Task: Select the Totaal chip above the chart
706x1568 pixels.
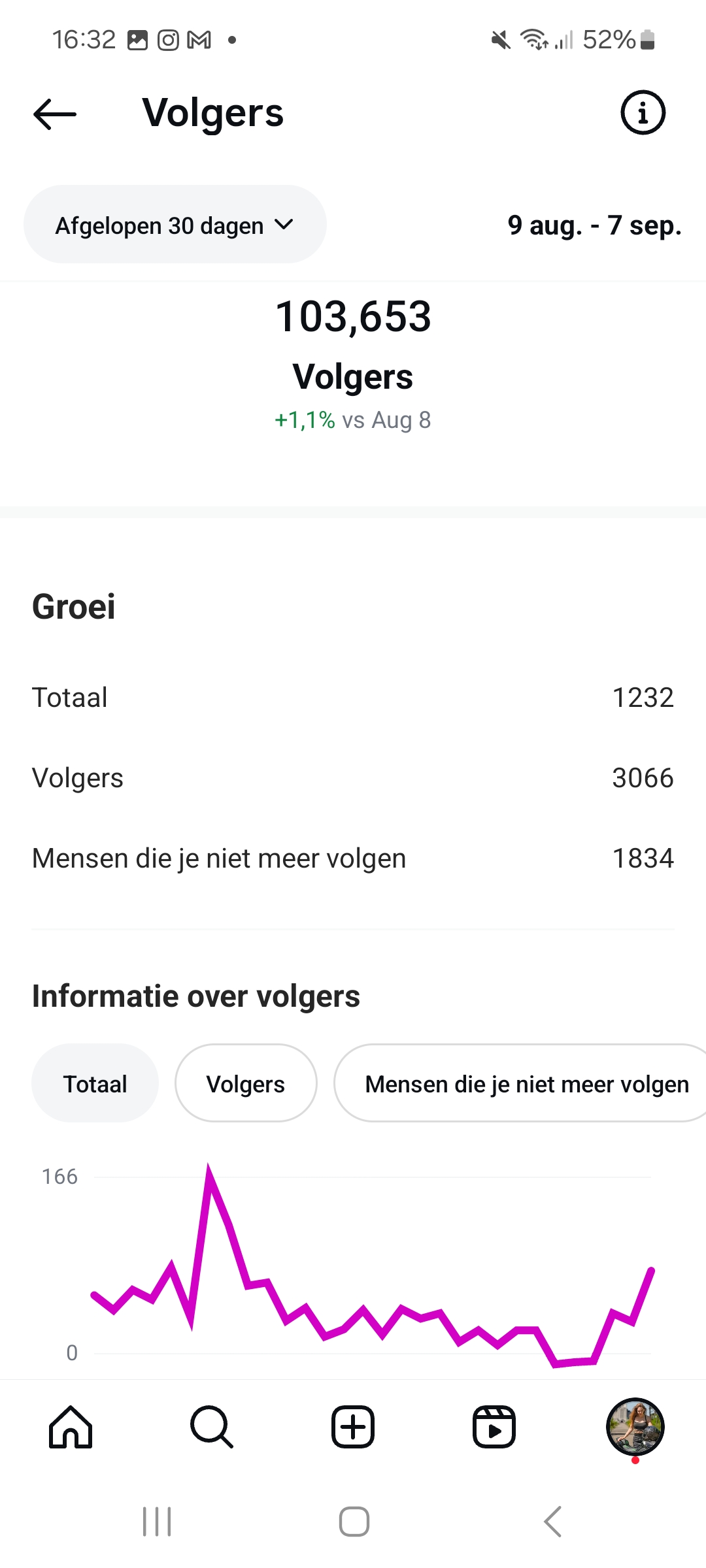Action: 95,1084
